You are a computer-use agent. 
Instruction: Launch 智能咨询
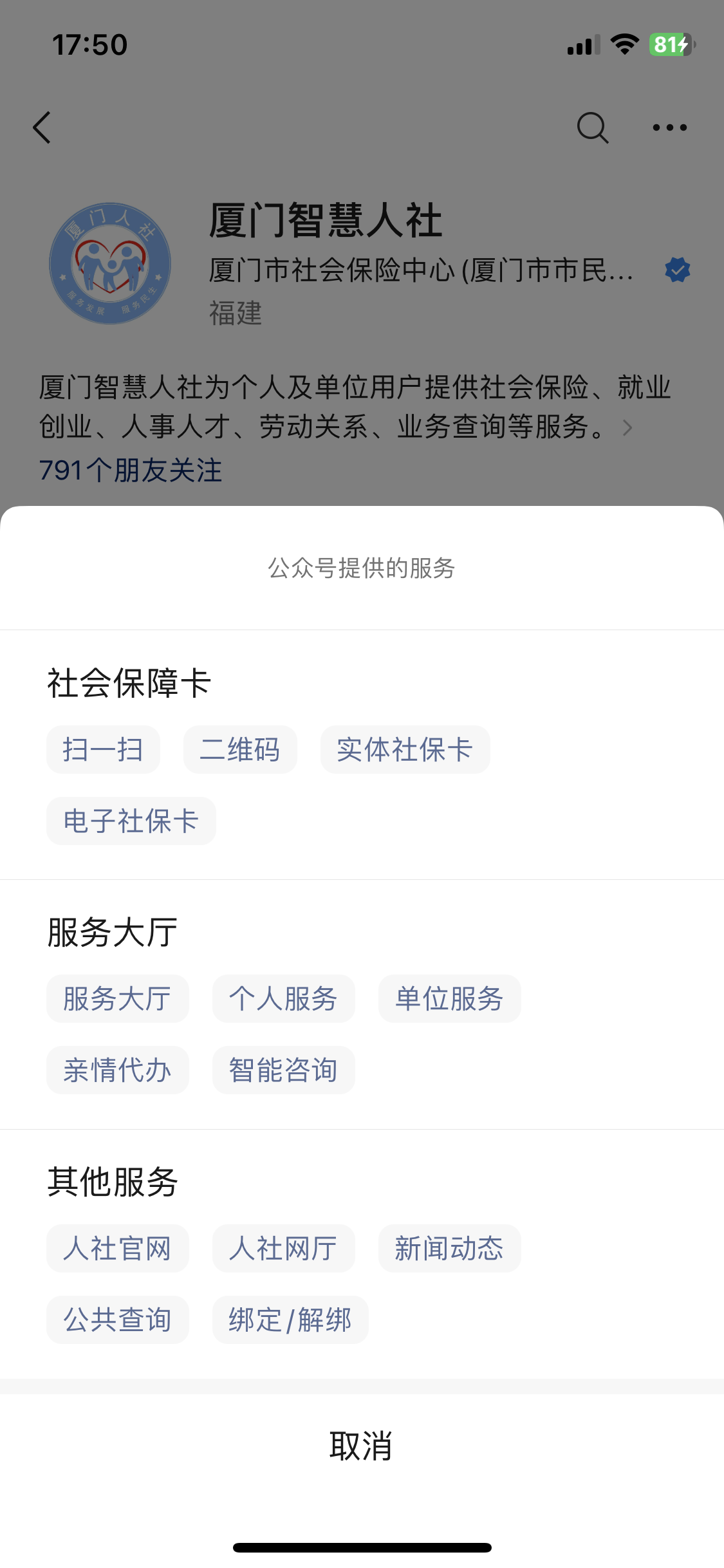[x=283, y=1070]
